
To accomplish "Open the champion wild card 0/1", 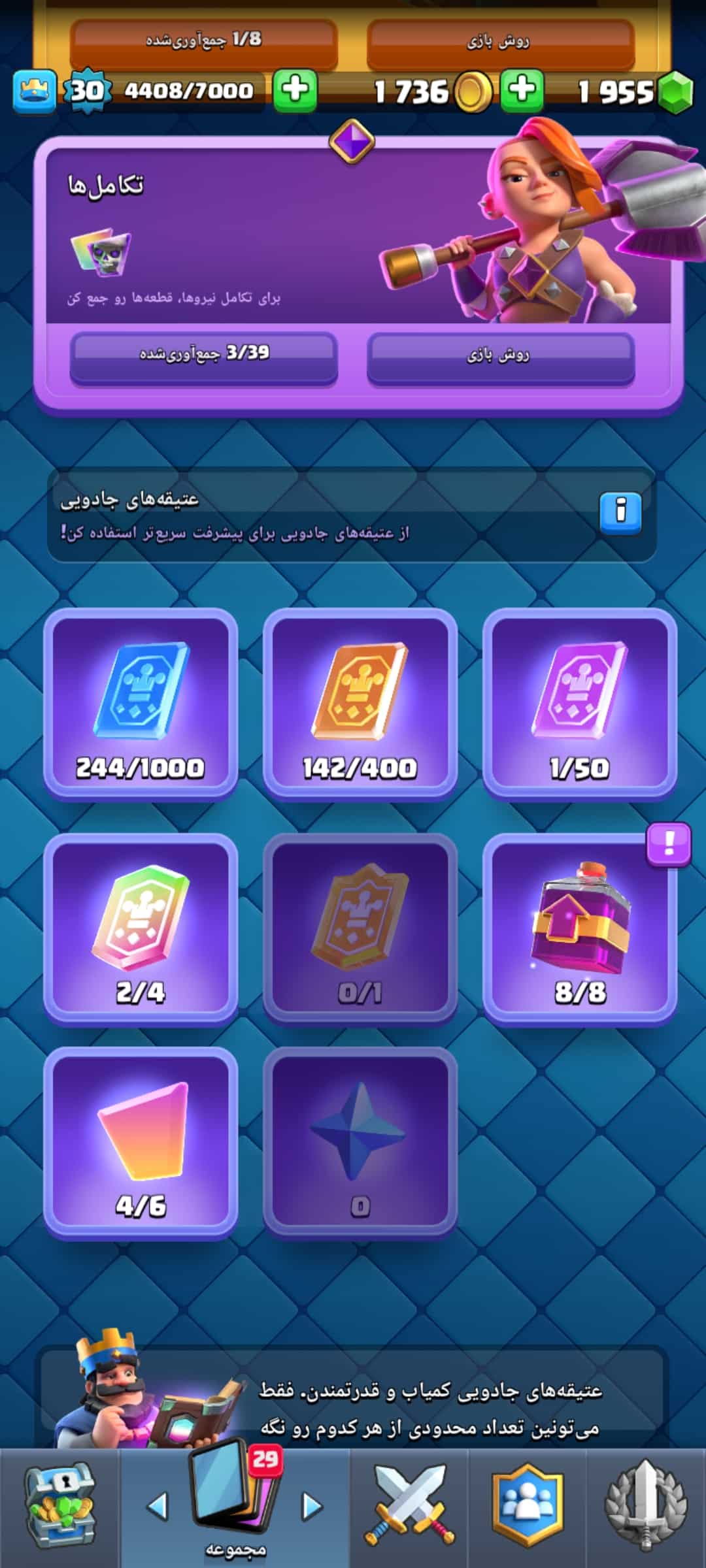I will tap(360, 926).
